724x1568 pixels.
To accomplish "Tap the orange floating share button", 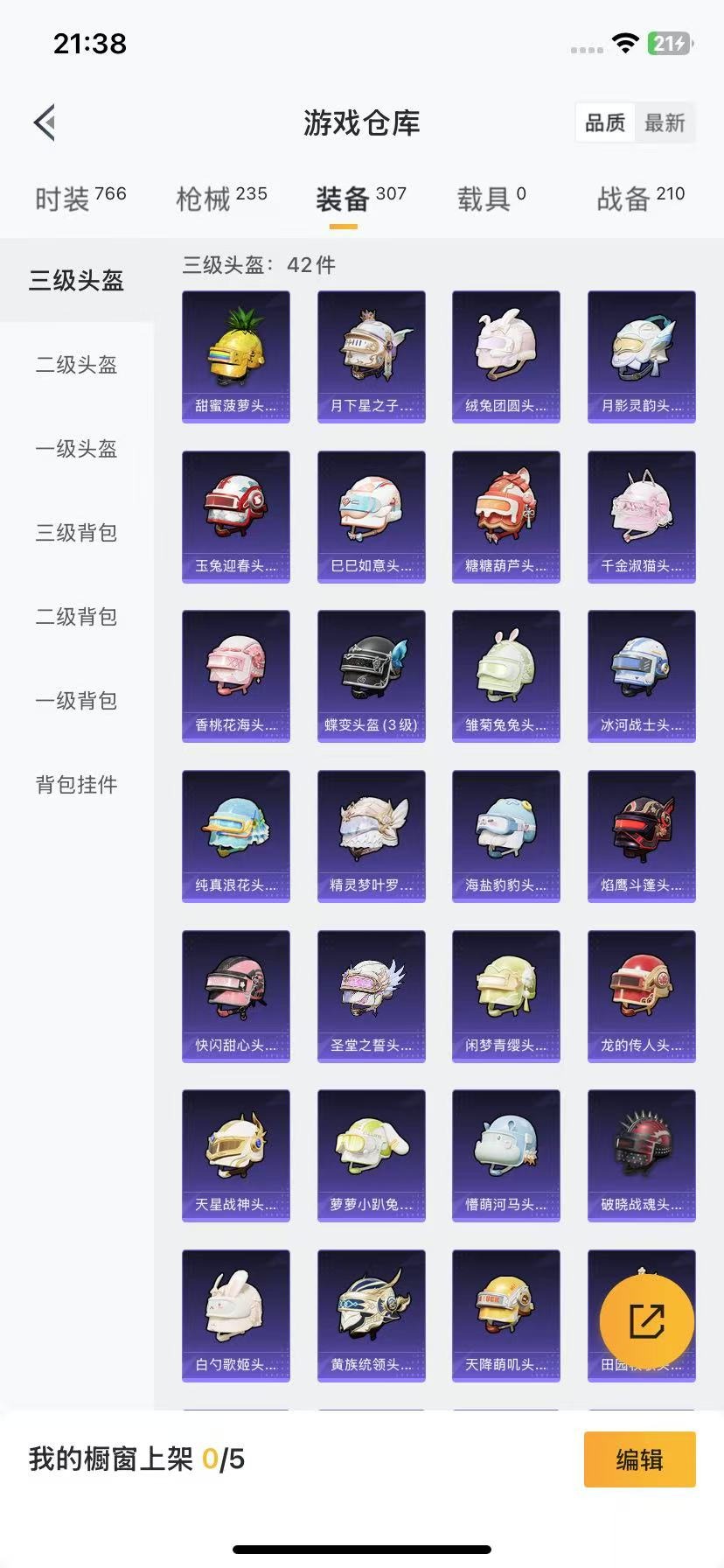I will point(647,1322).
